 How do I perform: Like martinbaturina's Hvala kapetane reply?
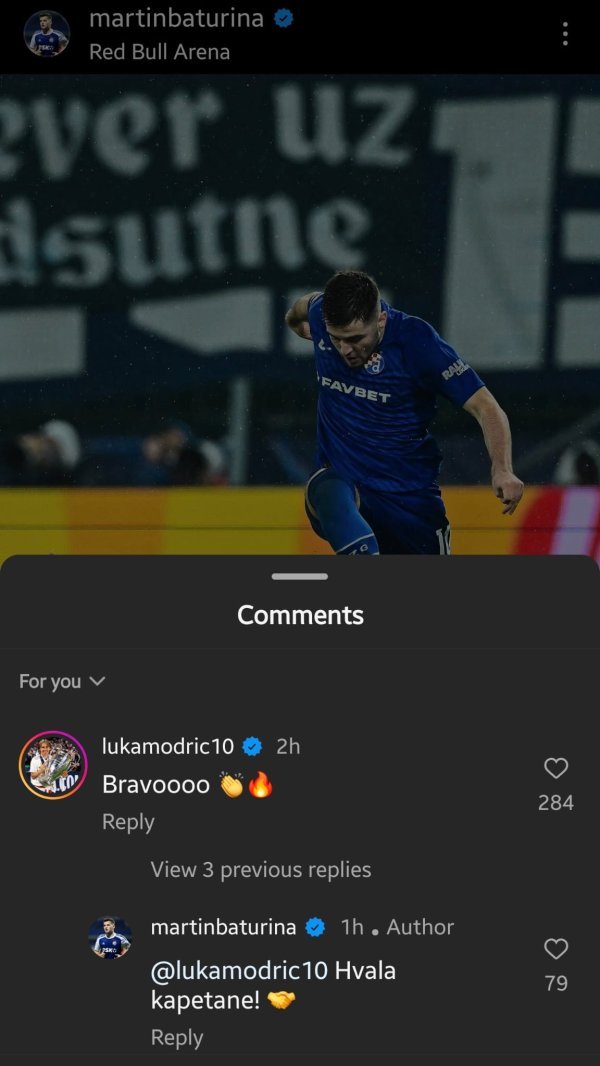(555, 949)
